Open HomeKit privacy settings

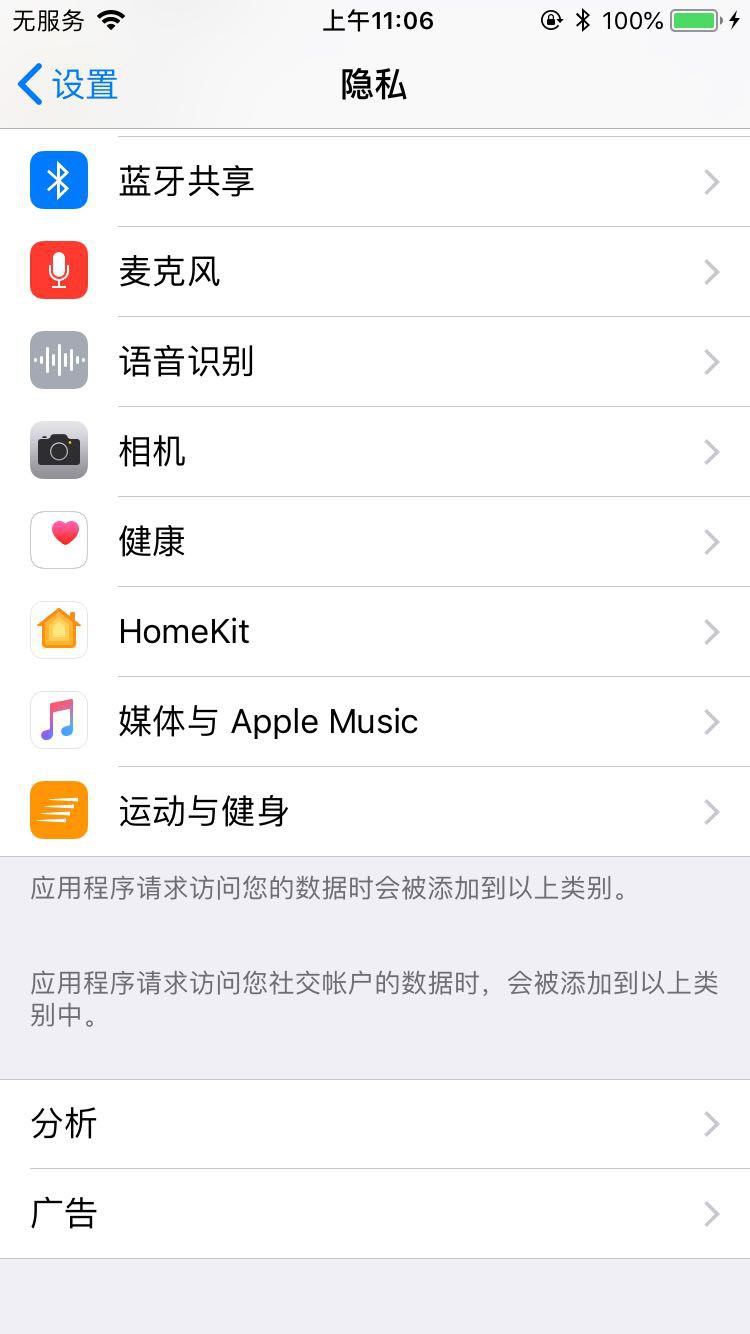click(375, 632)
